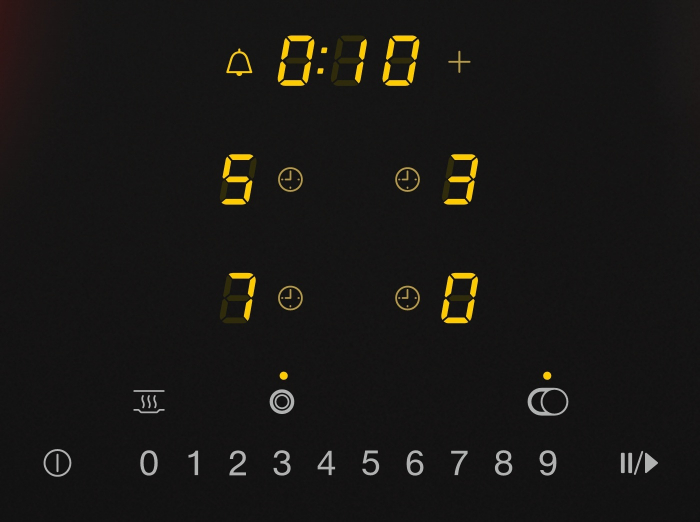Toggle the double ring zone icon
This screenshot has width=700, height=522.
282,402
